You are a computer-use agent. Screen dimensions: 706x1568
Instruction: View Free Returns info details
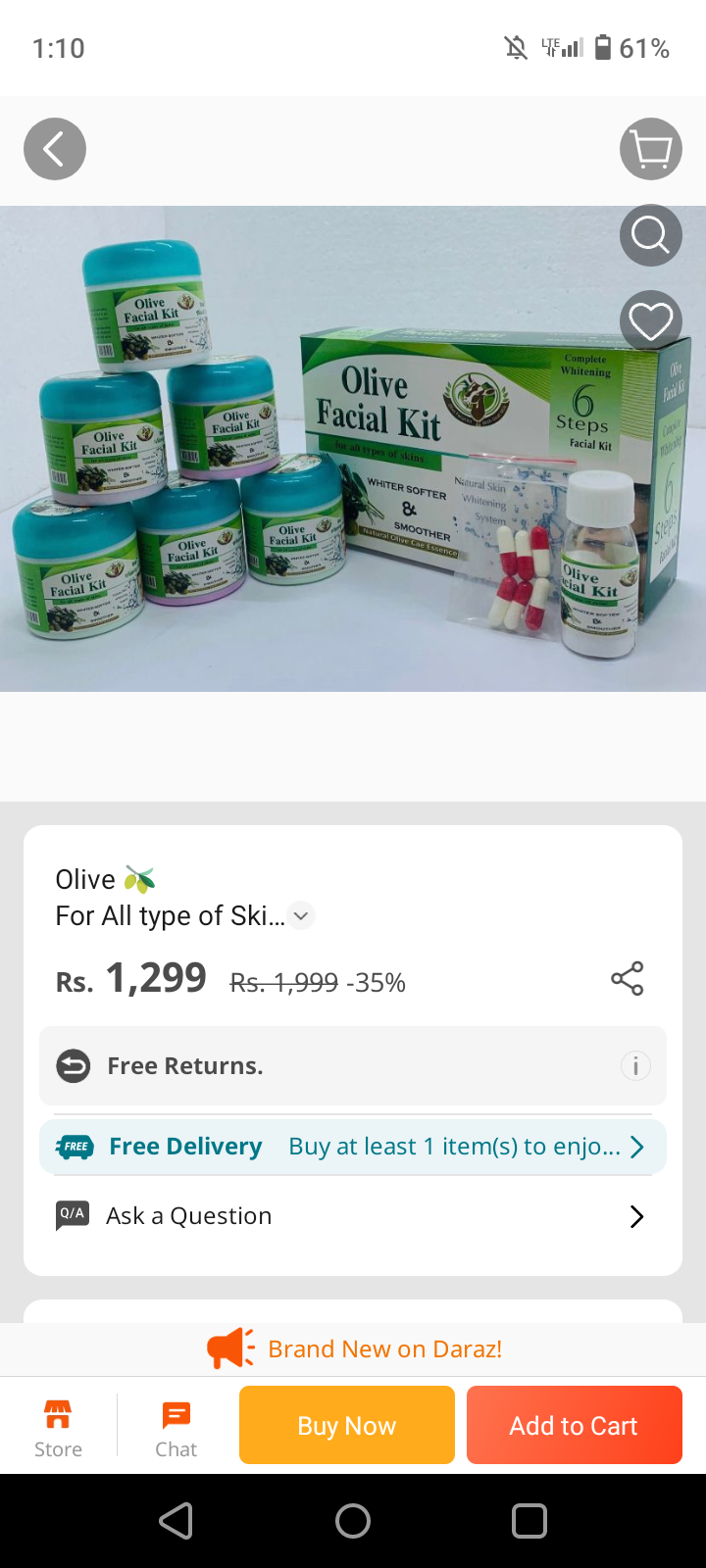(x=635, y=1066)
